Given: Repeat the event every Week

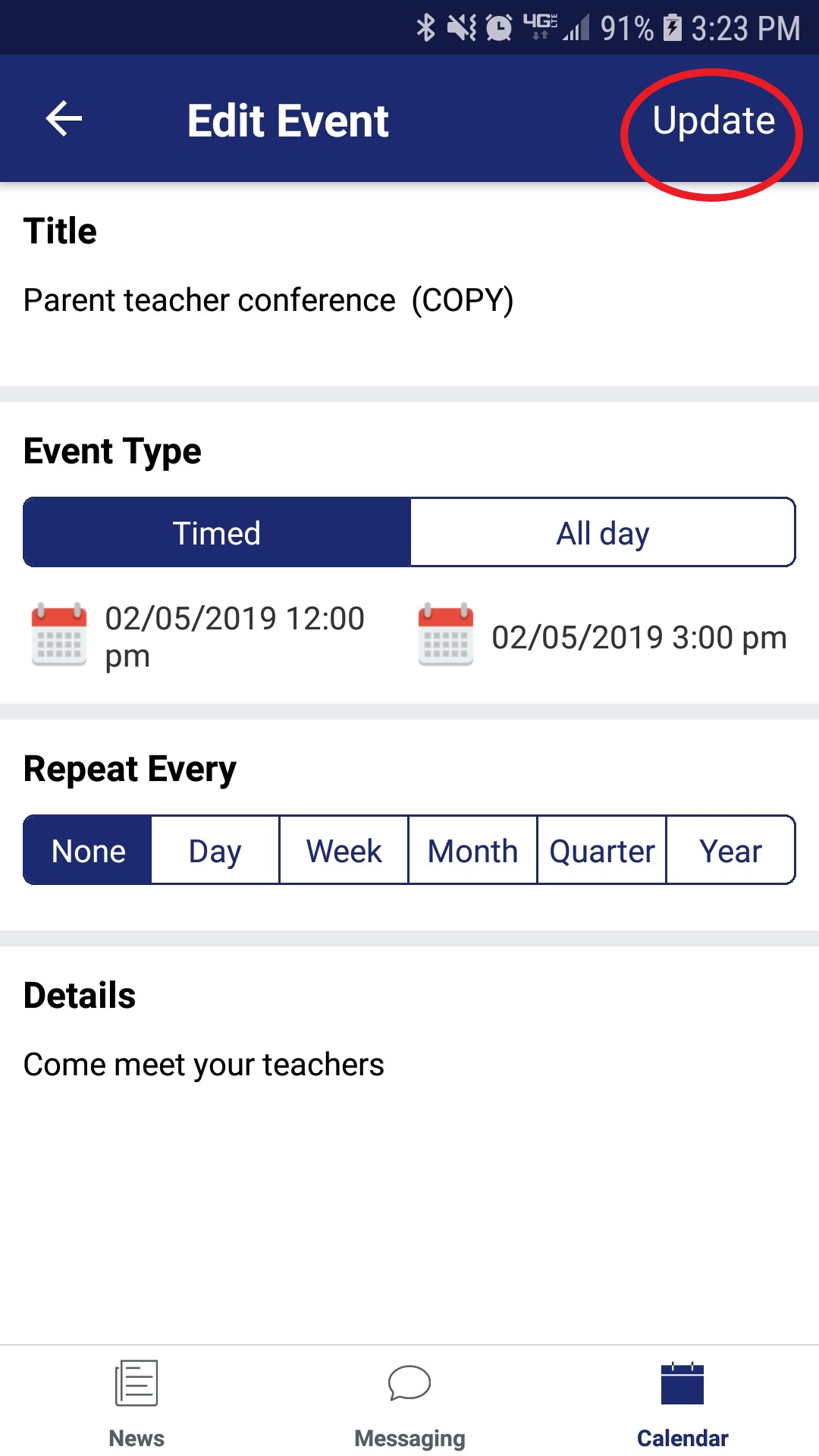Looking at the screenshot, I should coord(344,851).
